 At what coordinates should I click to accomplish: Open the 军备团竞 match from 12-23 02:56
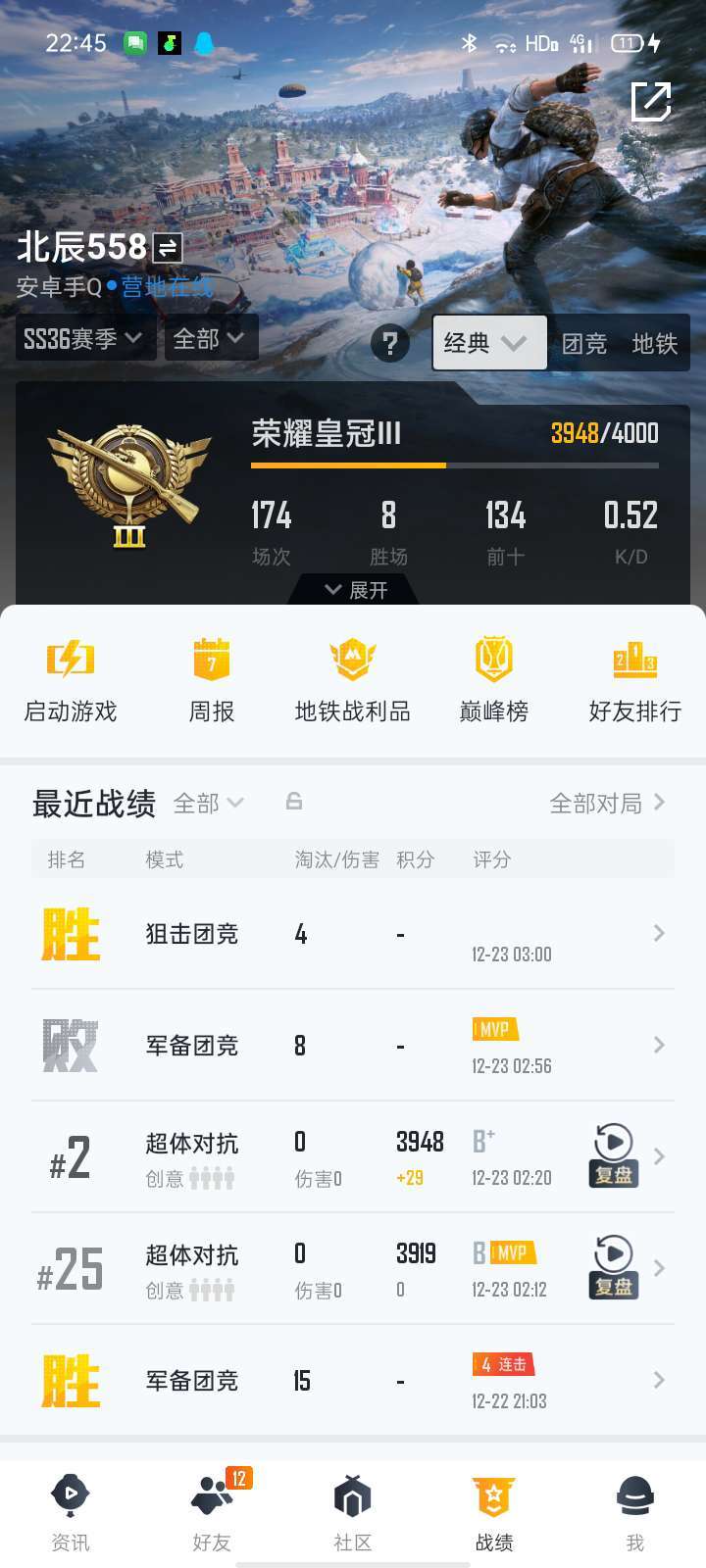click(353, 1046)
